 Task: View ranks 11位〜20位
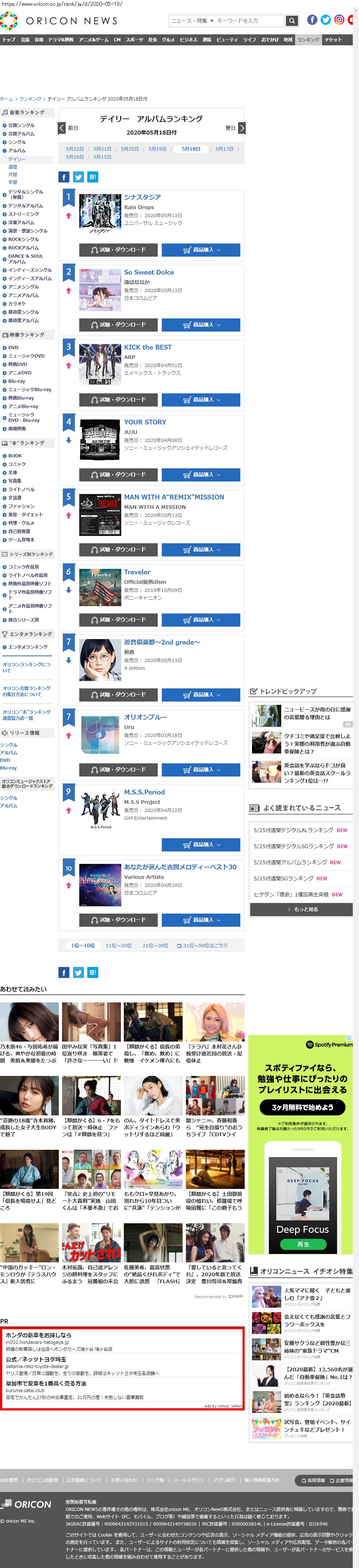[118, 946]
